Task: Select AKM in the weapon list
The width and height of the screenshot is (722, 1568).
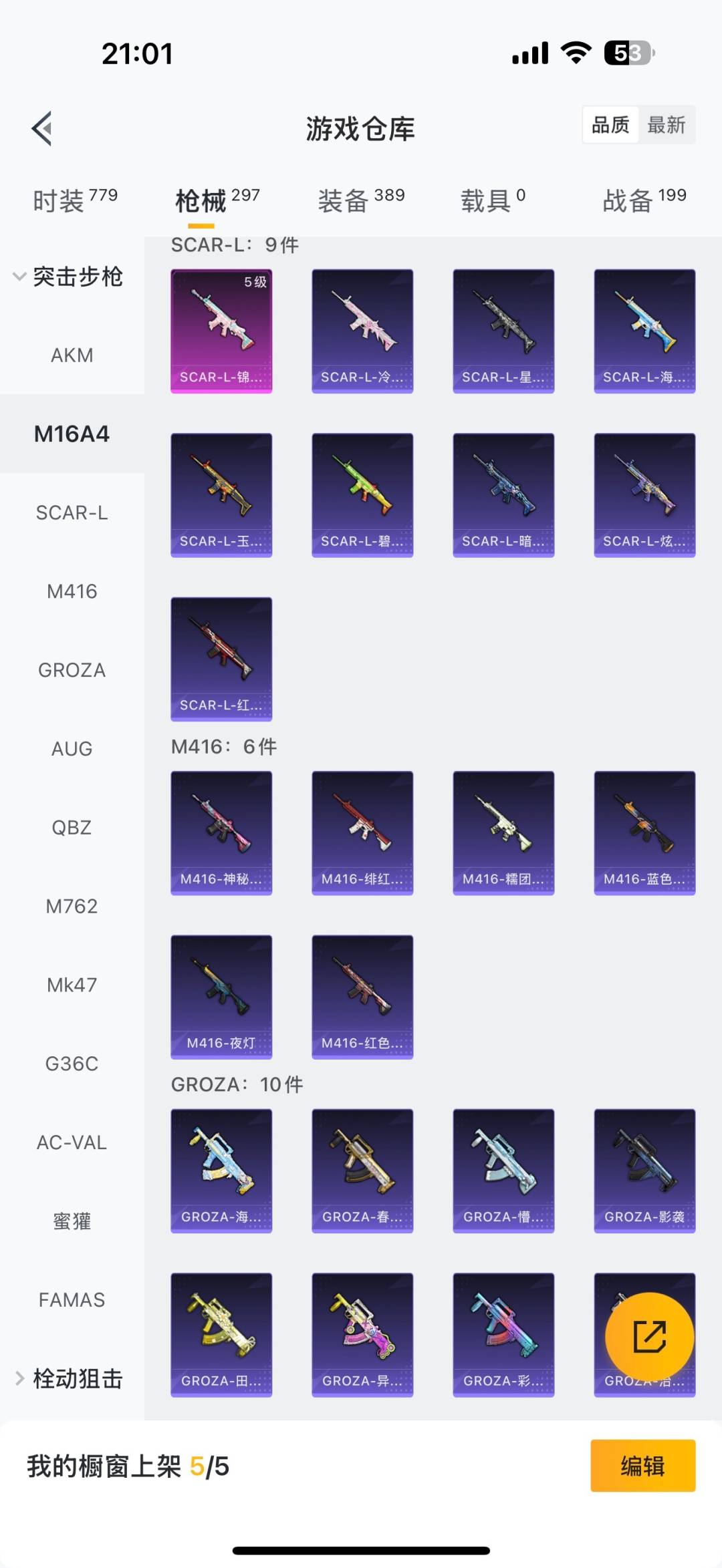Action: [72, 355]
